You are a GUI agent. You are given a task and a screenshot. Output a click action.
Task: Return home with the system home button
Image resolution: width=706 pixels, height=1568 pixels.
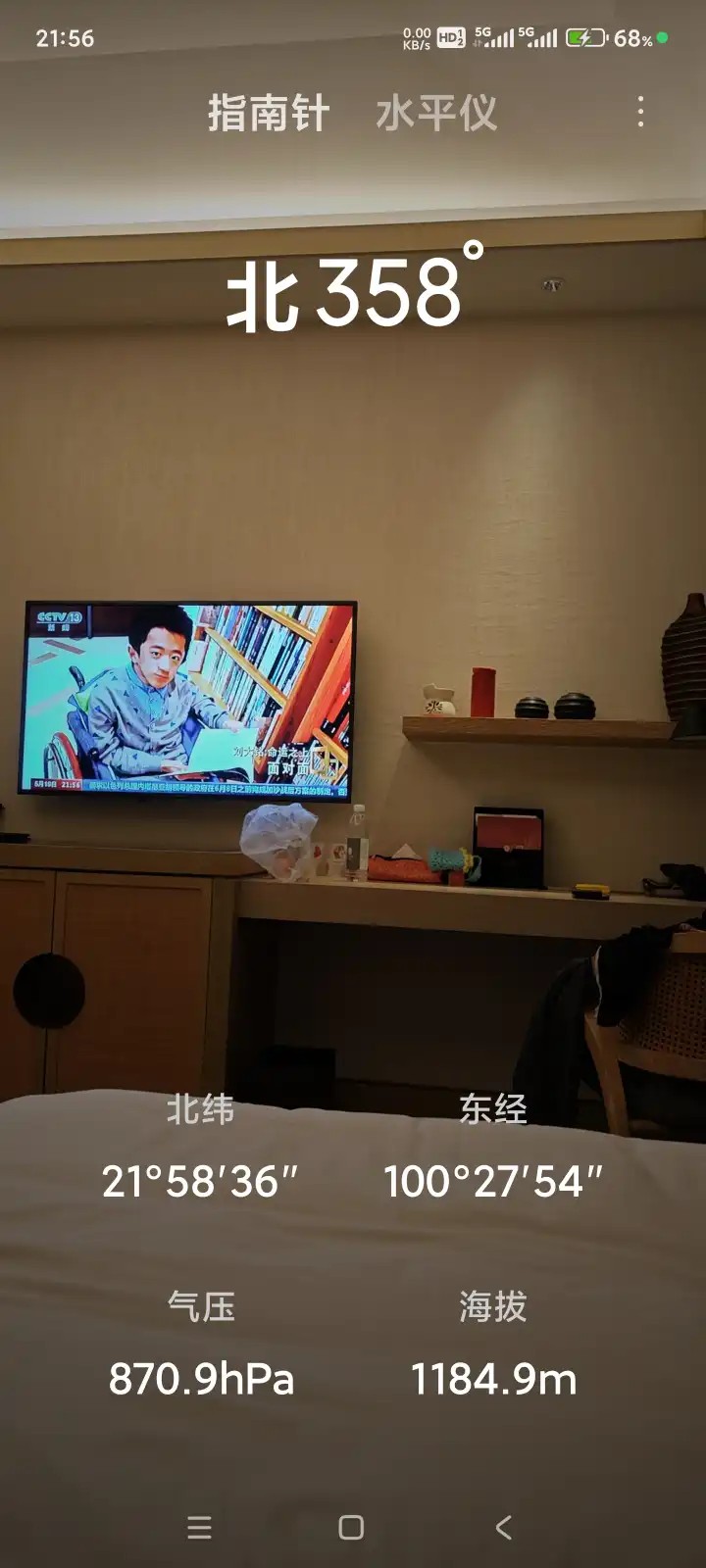[351, 1527]
